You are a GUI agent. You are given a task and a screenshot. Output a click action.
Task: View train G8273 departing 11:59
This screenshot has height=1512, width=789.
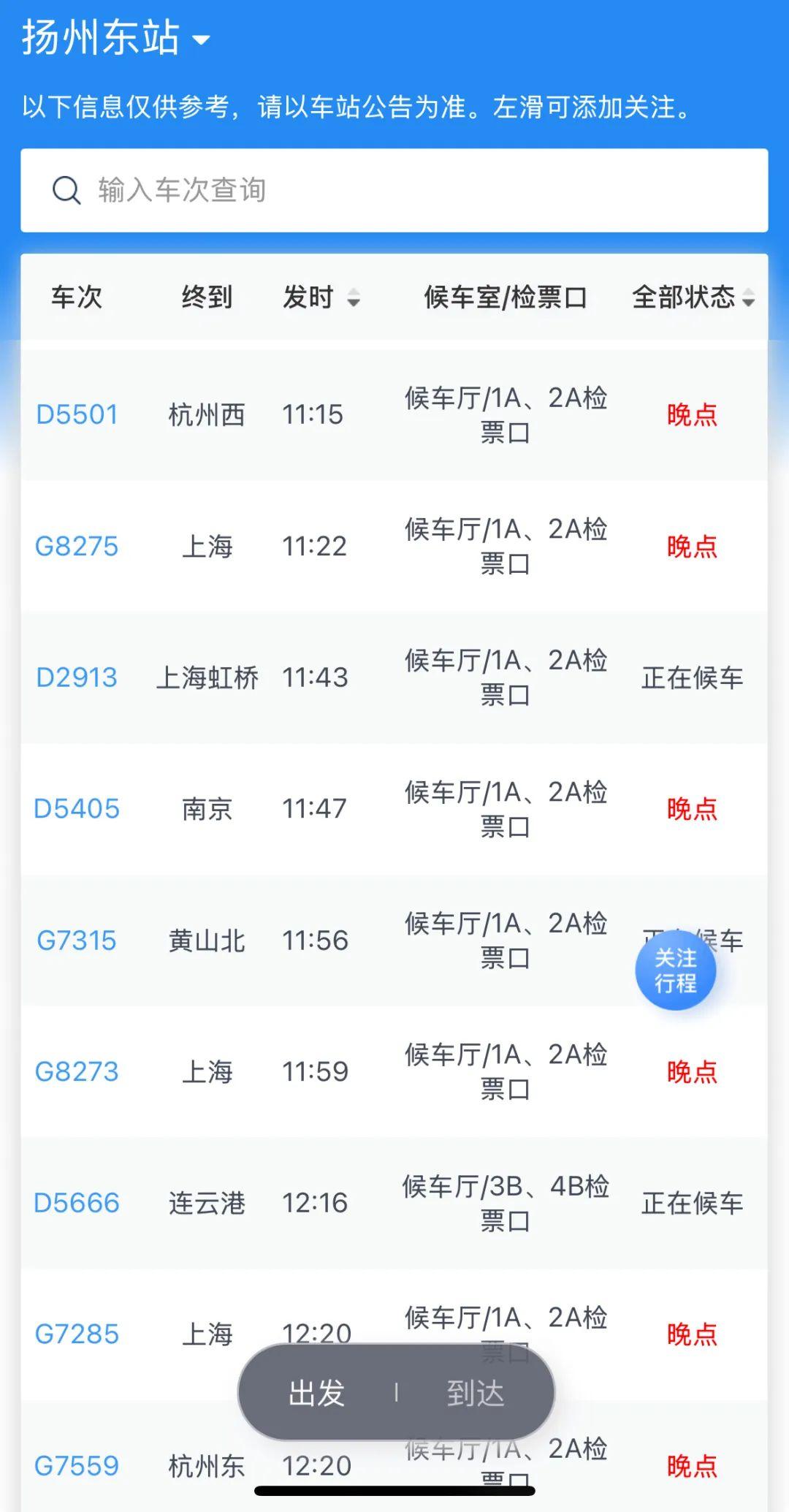77,1072
